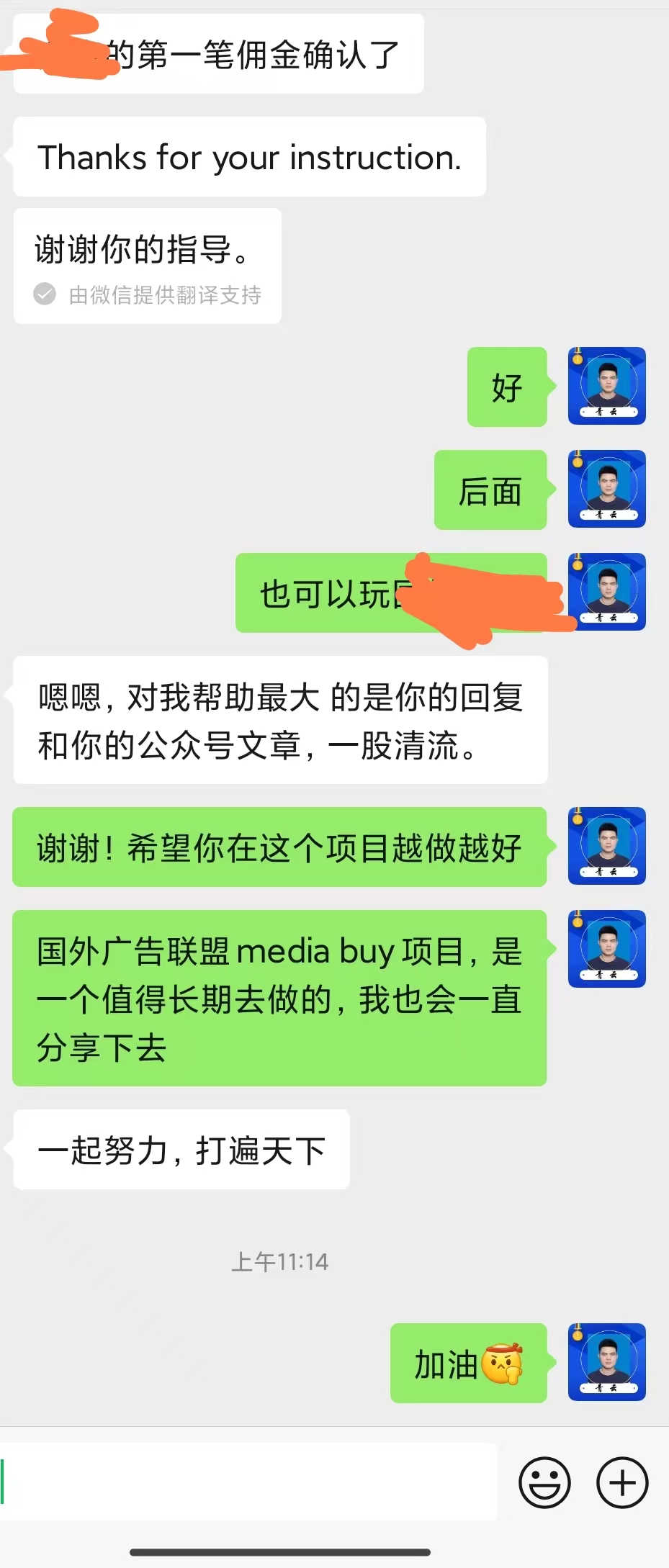
Task: Open the emoji picker
Action: pos(544,1482)
